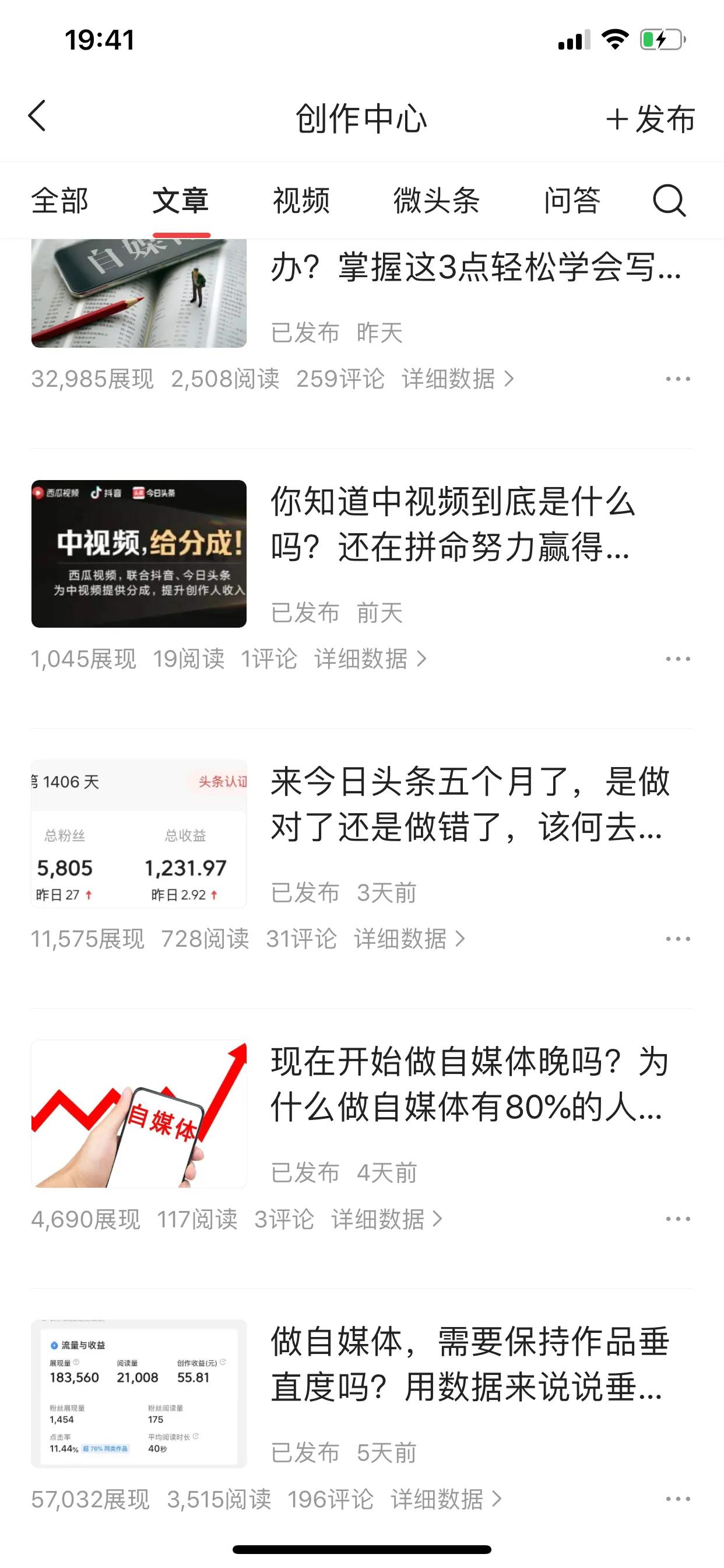The width and height of the screenshot is (724, 1568).
Task: Tap the battery icon in the status bar
Action: [x=660, y=39]
